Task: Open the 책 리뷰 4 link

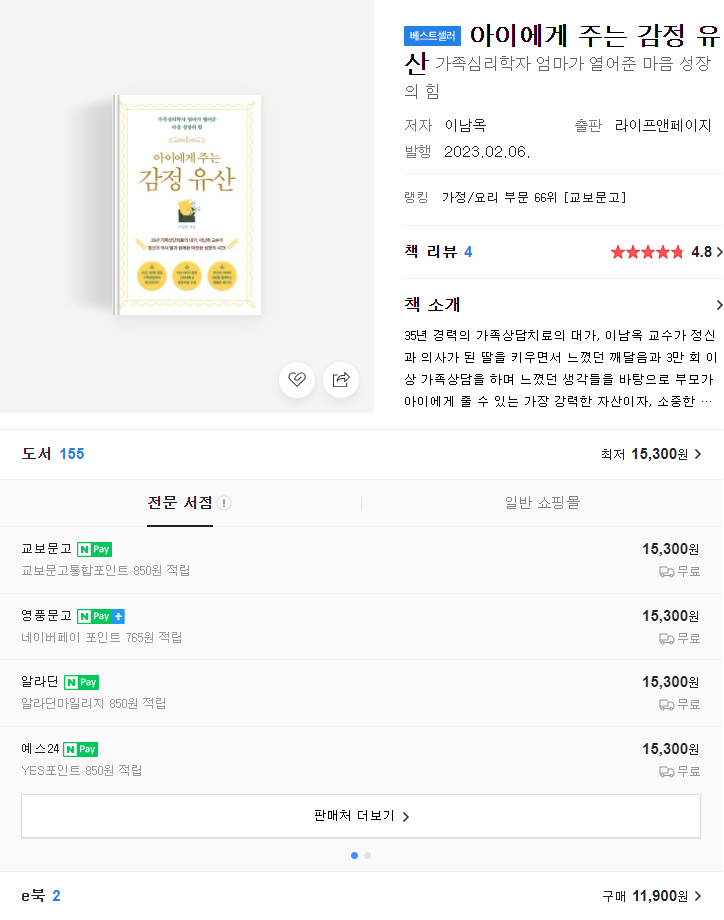Action: click(438, 251)
